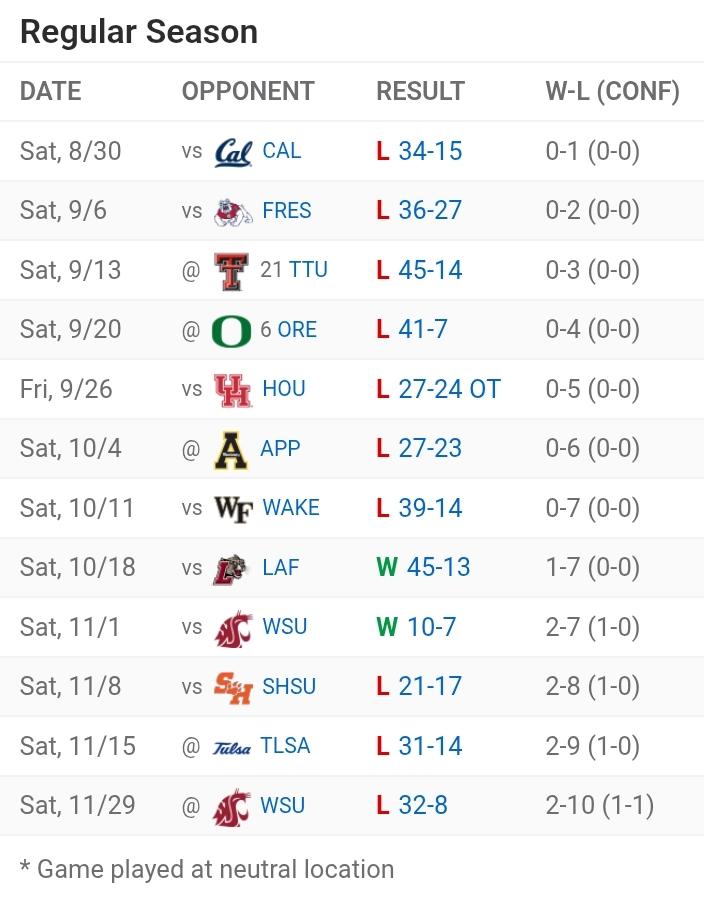Select the WAKE opponent link
This screenshot has height=902, width=704.
click(291, 508)
